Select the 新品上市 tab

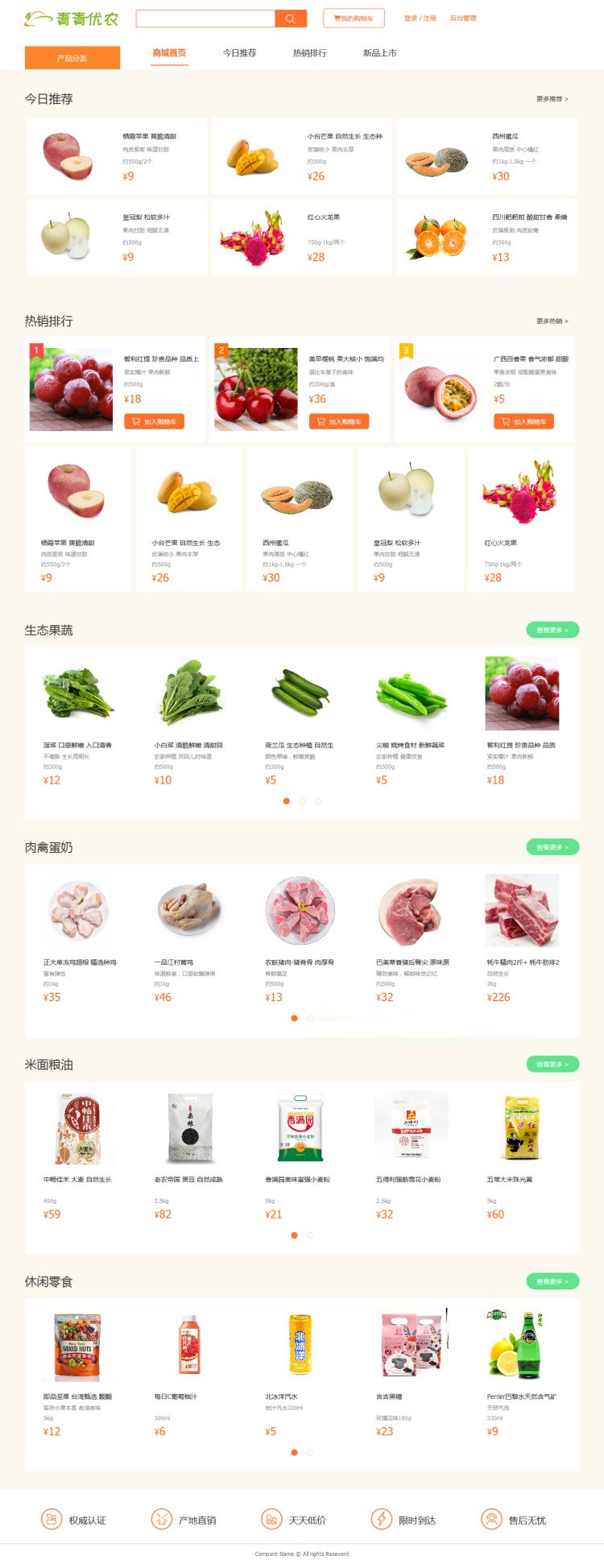(x=379, y=53)
